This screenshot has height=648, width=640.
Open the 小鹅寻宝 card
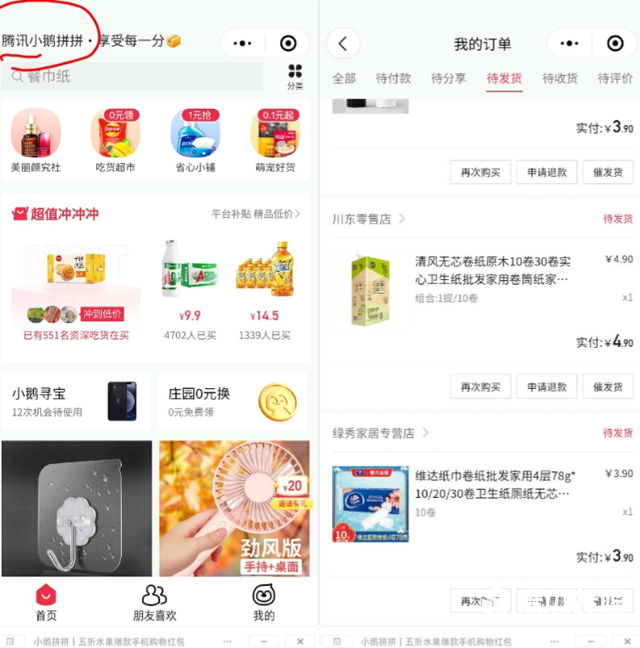pyautogui.click(x=76, y=401)
